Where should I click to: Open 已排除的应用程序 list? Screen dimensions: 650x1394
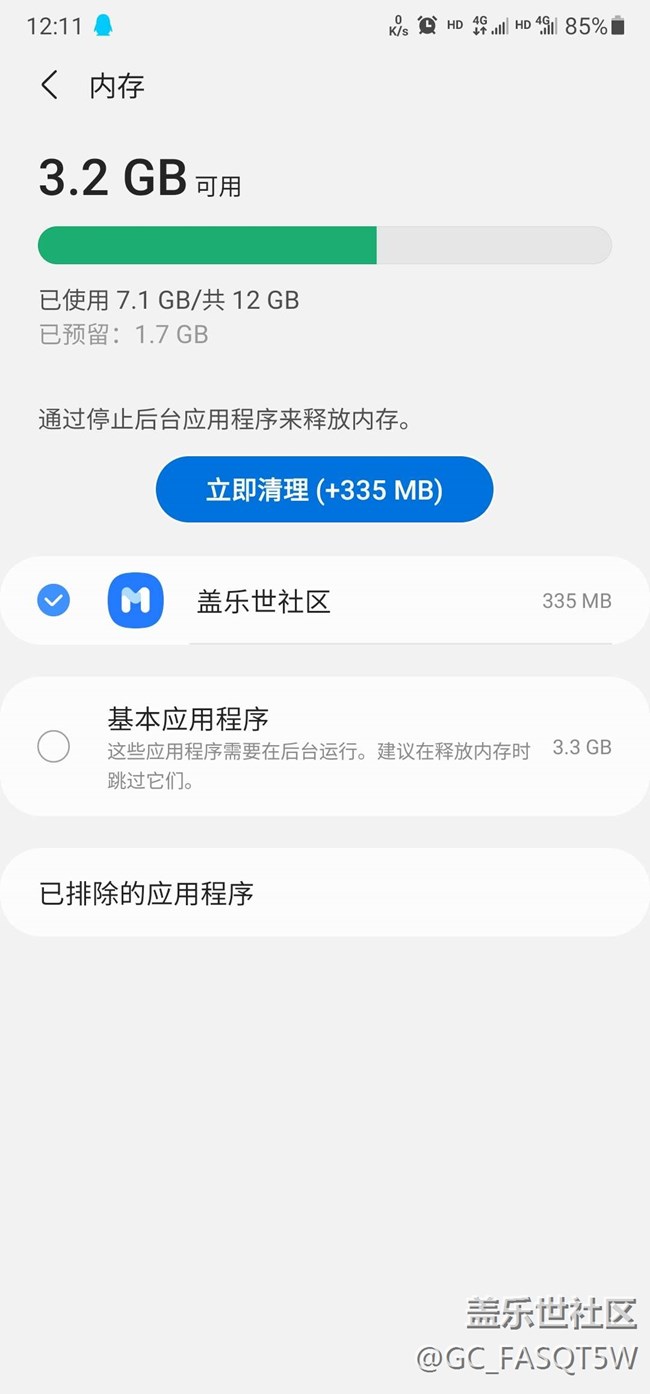[x=325, y=892]
